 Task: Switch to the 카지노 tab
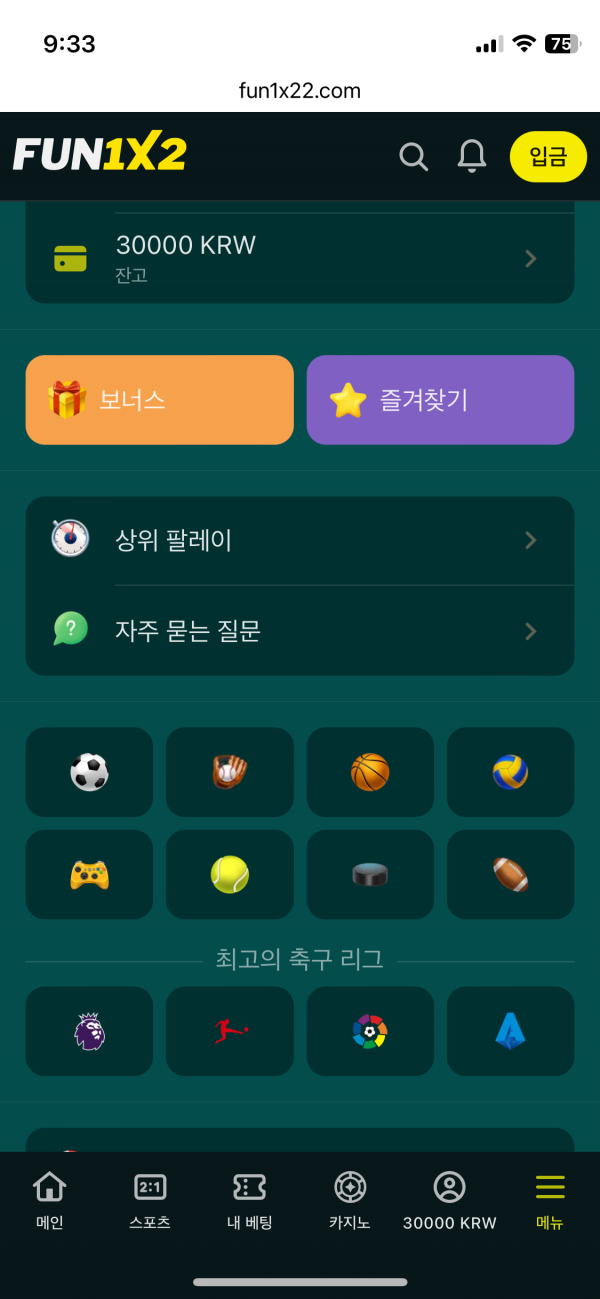coord(350,1200)
